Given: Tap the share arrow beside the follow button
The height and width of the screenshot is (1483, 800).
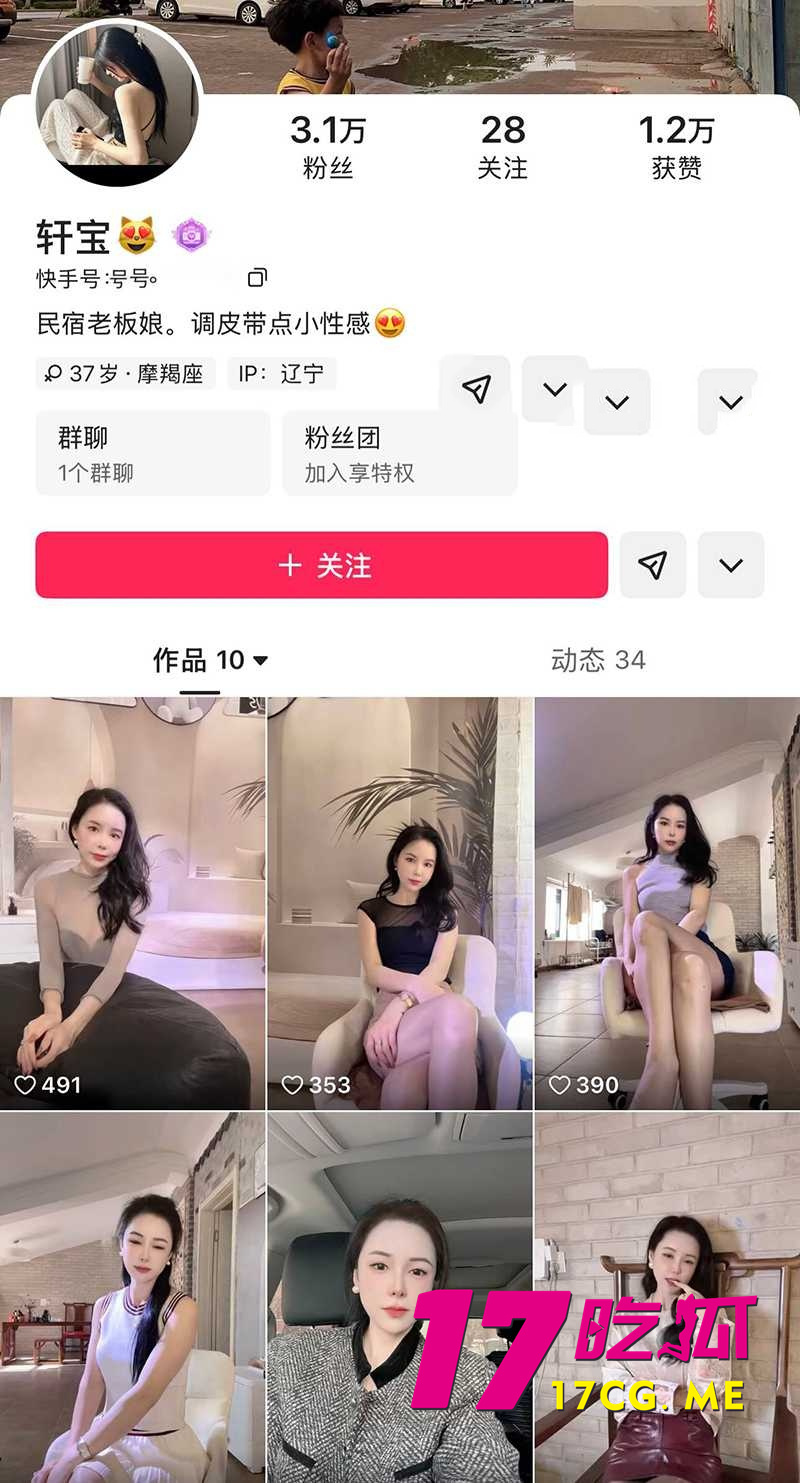Looking at the screenshot, I should [x=653, y=565].
